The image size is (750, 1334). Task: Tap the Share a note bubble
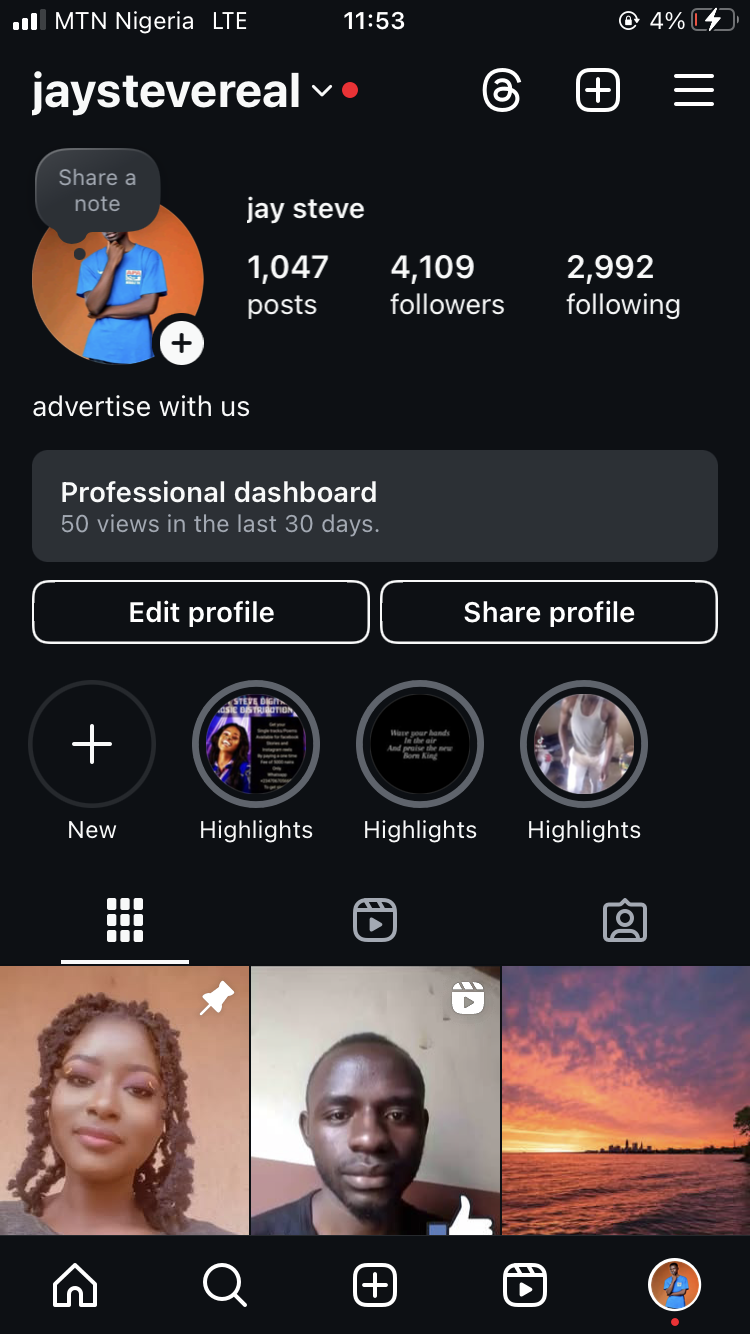point(97,191)
